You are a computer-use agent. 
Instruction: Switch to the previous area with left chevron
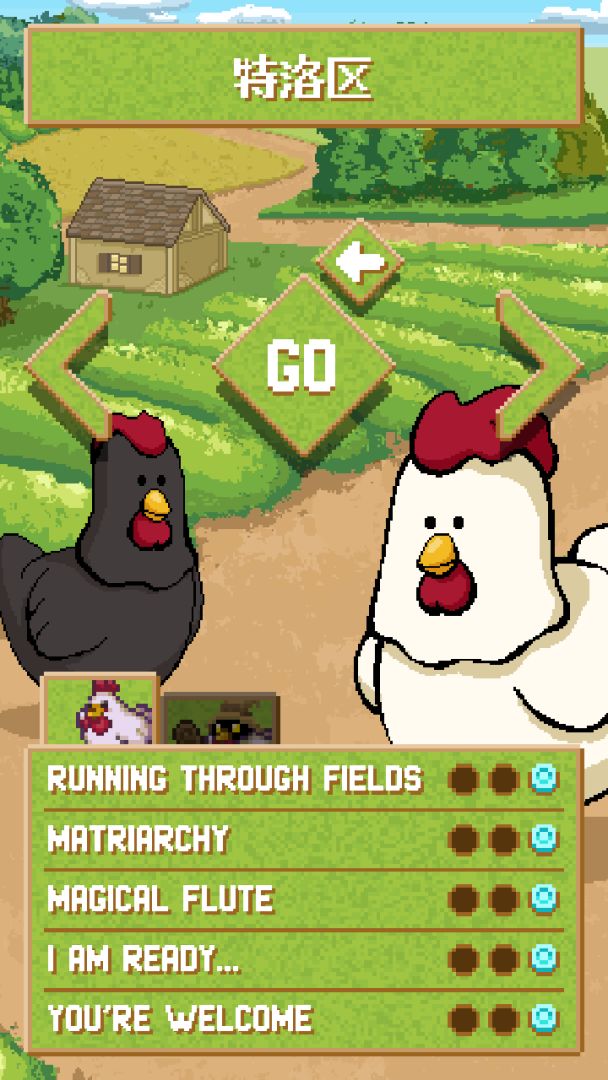point(70,367)
